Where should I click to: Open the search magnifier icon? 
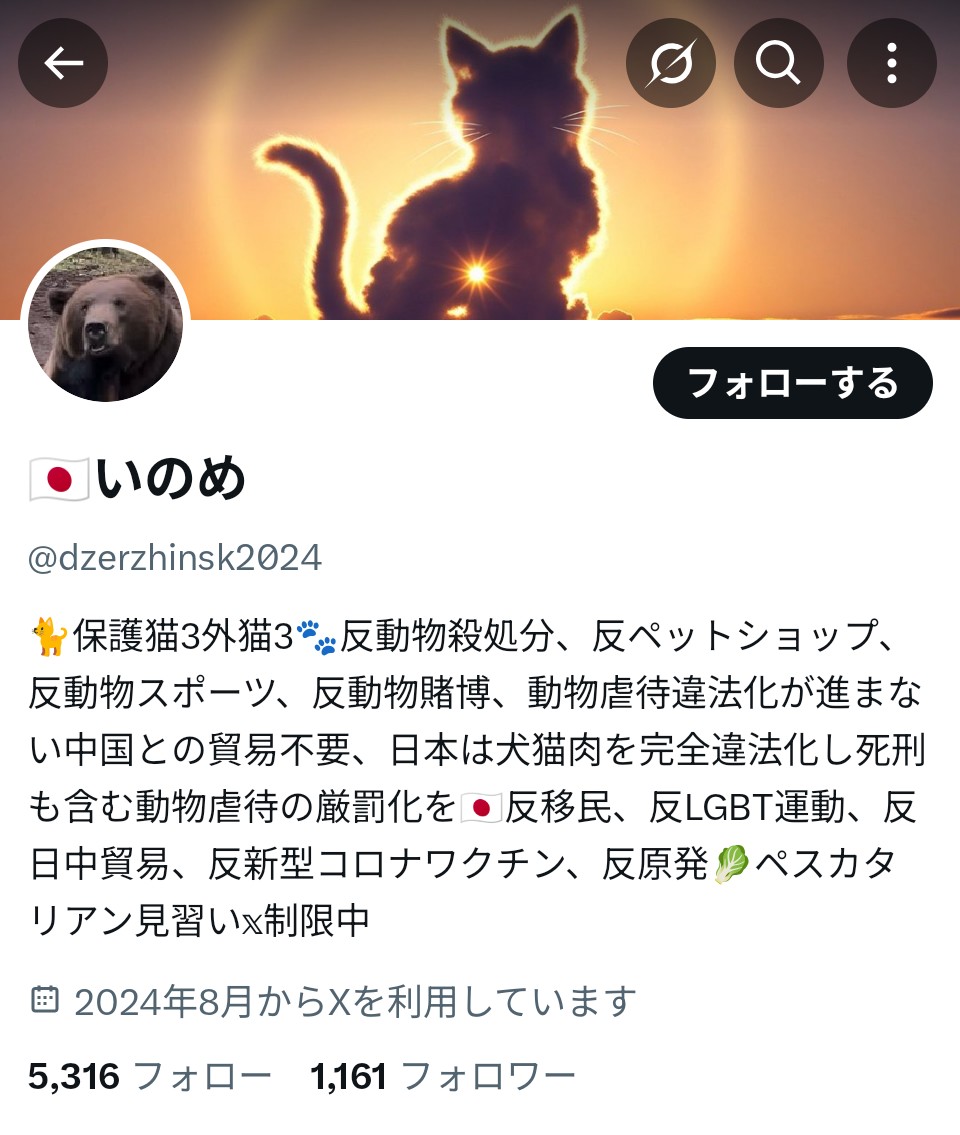coord(778,64)
